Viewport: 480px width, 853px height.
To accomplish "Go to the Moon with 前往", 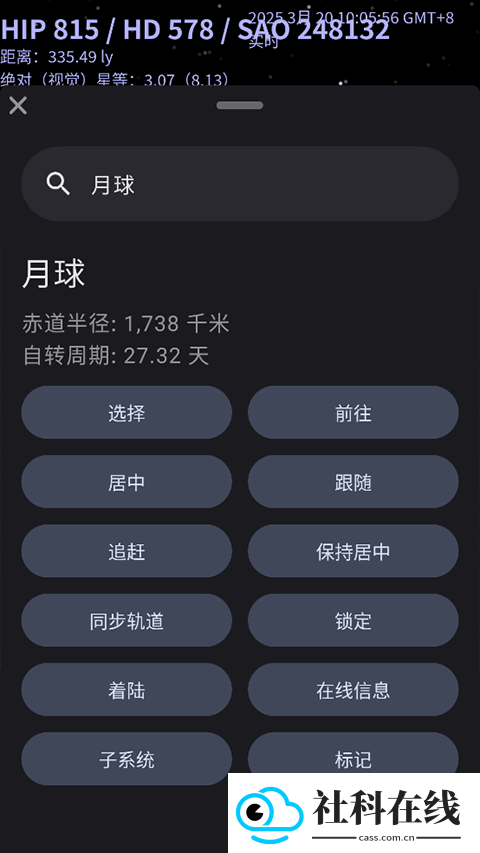I will coord(353,413).
